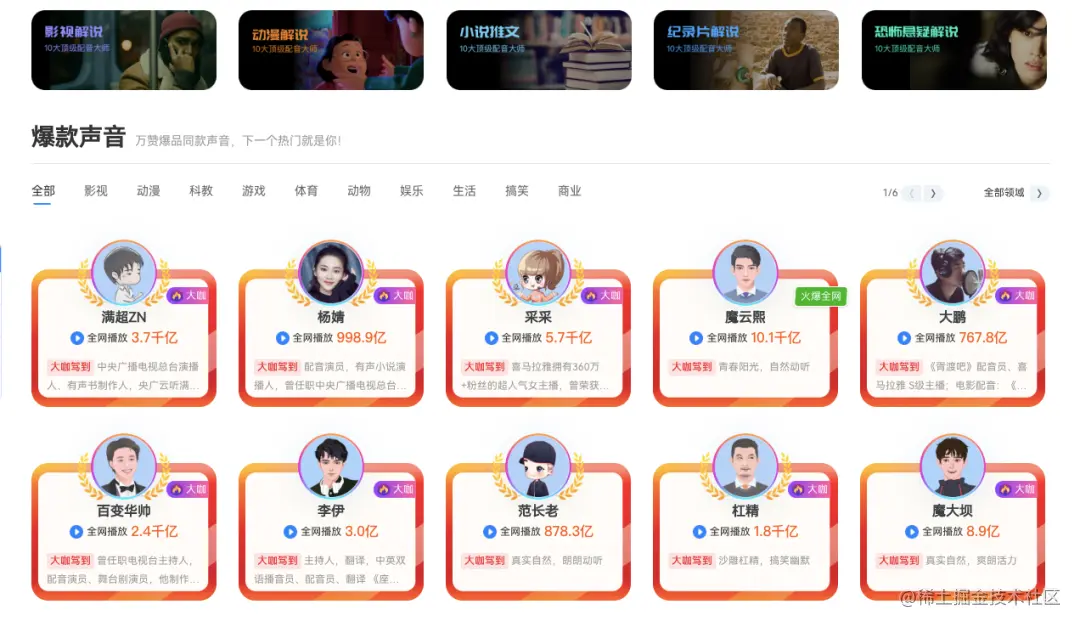Open the 影视解说 banner card
This screenshot has width=1080, height=627.
(x=124, y=50)
